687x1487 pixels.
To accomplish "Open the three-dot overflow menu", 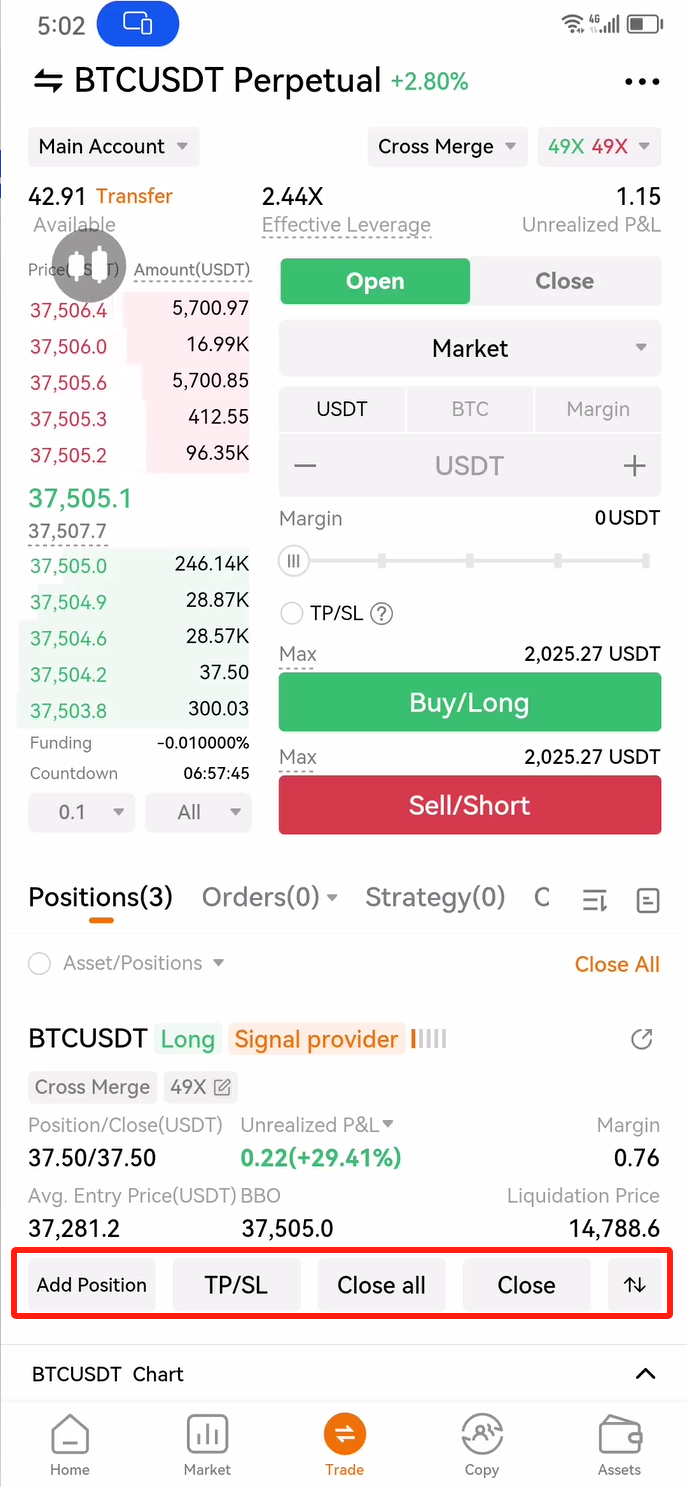I will pyautogui.click(x=642, y=82).
